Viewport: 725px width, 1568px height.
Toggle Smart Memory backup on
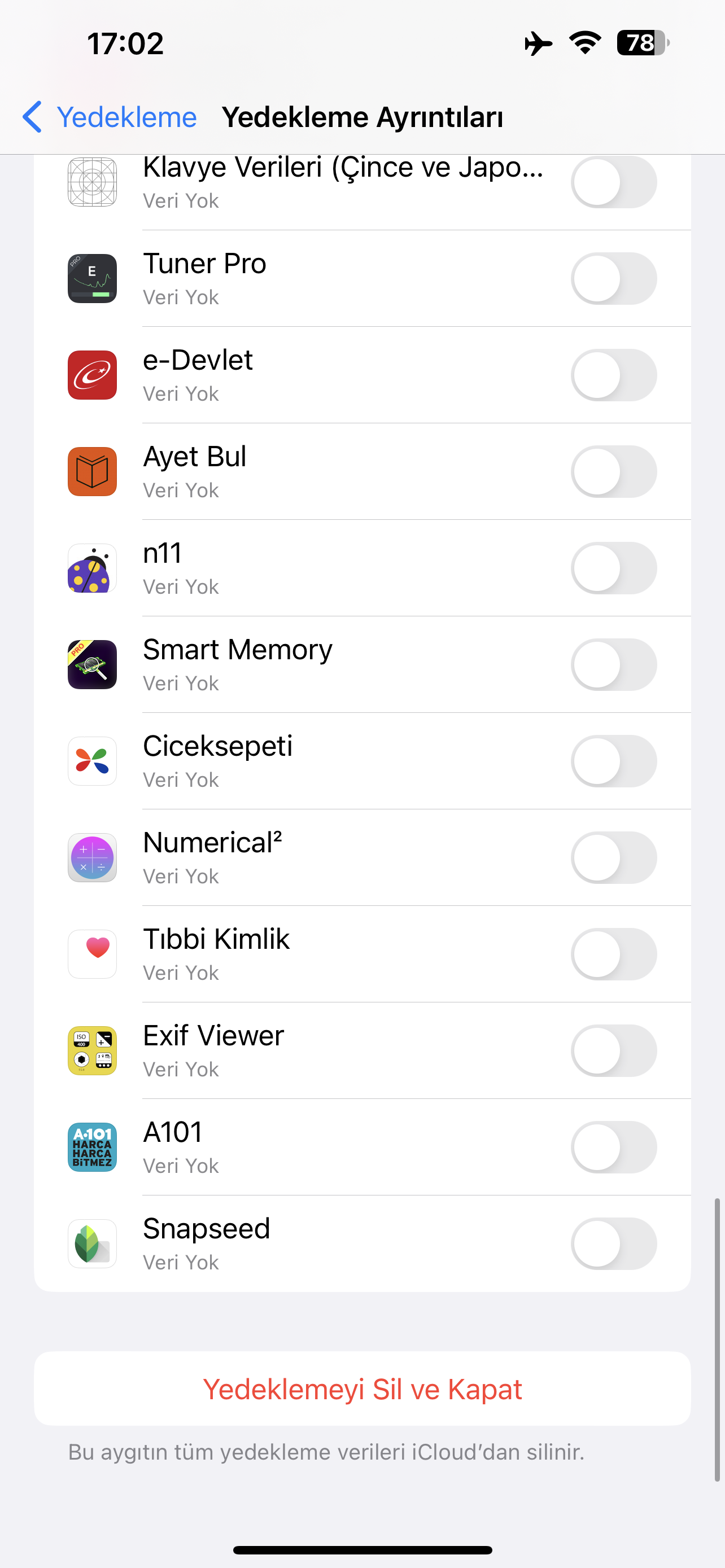614,665
